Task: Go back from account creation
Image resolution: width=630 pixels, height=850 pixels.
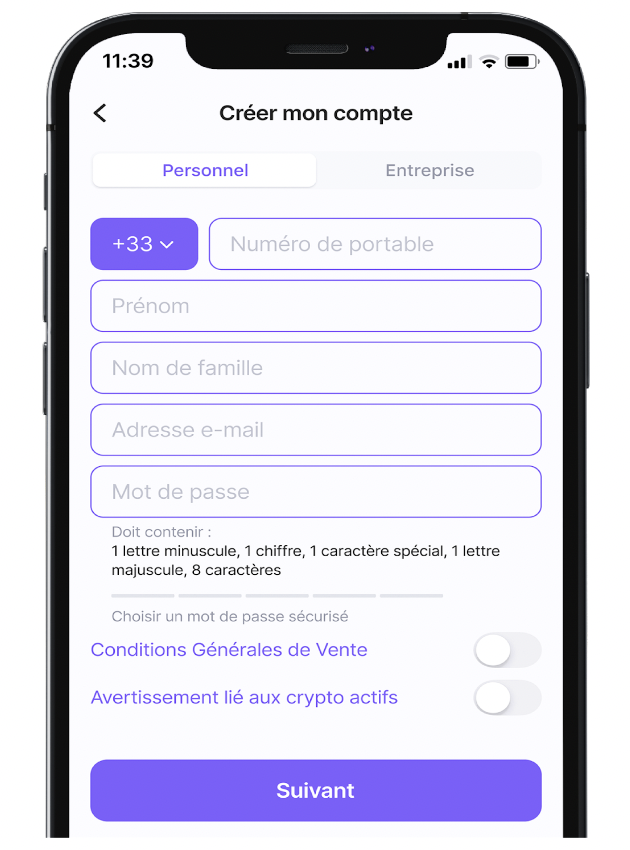Action: pos(100,113)
